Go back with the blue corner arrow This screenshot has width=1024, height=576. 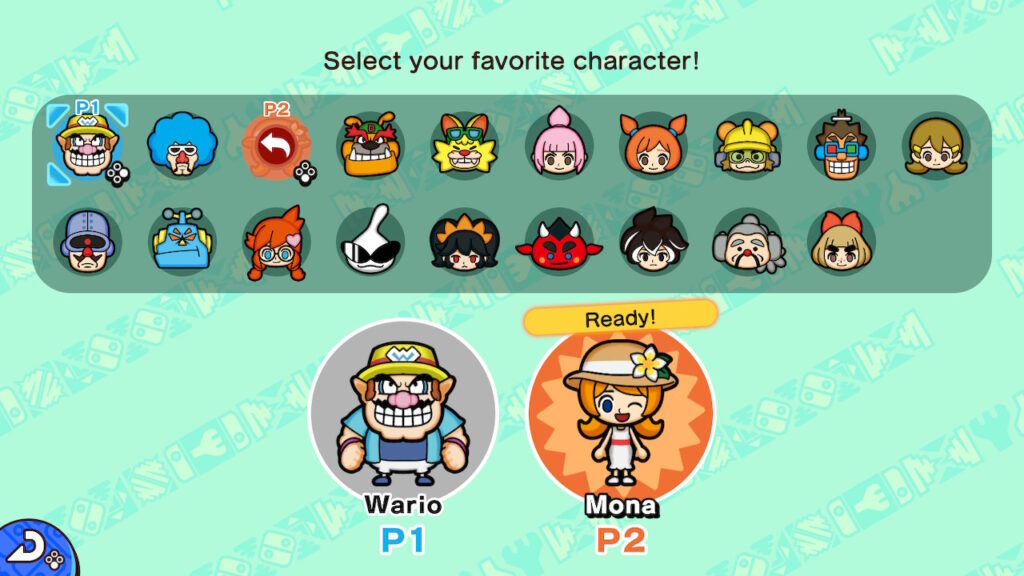coord(26,548)
